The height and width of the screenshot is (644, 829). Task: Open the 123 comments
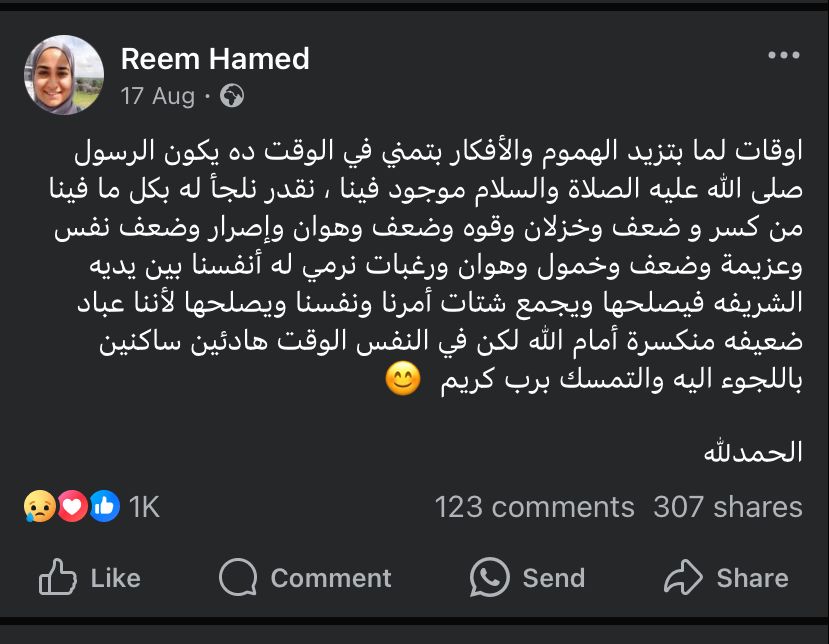[534, 507]
